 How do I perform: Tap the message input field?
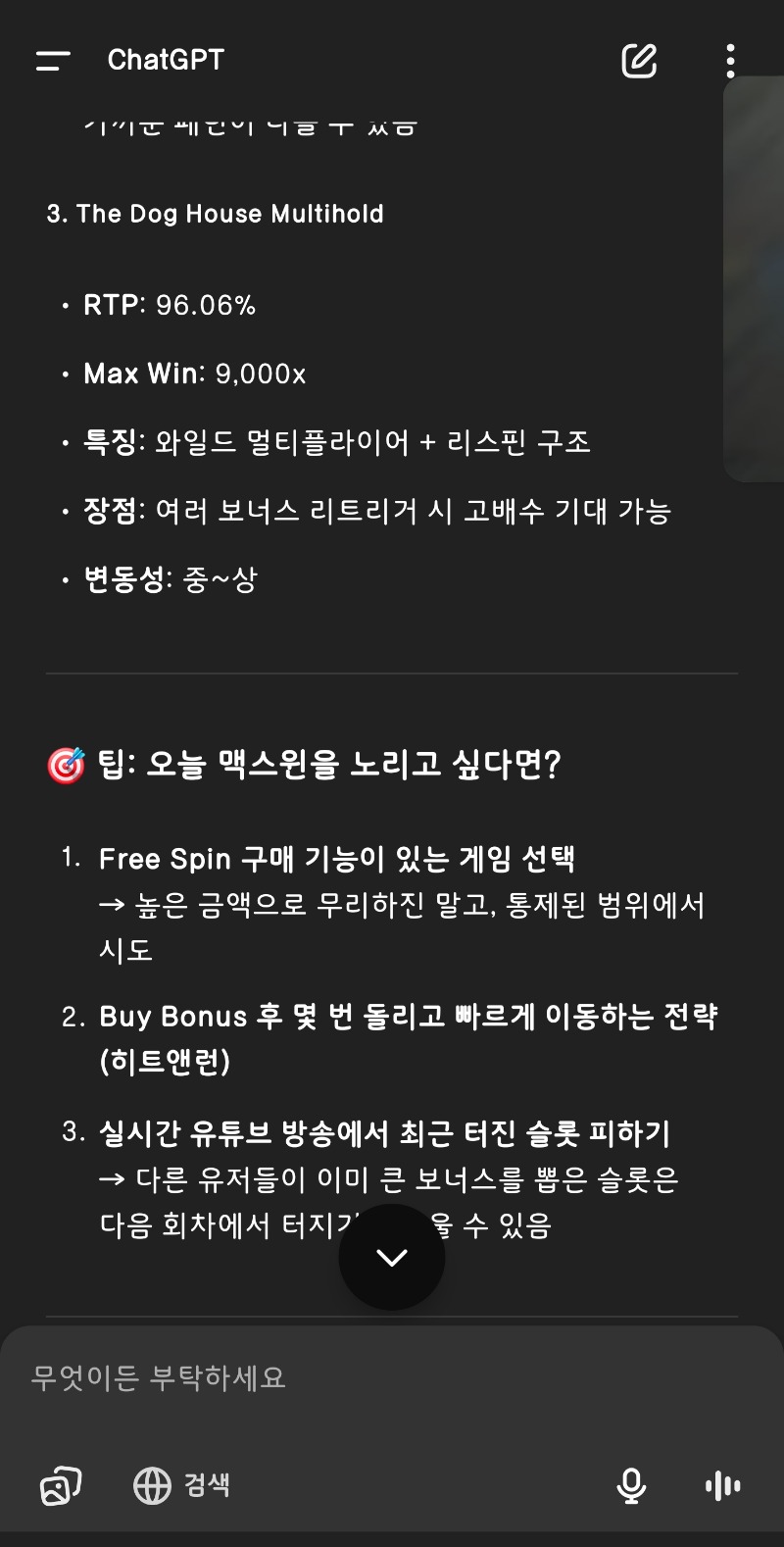(392, 1377)
